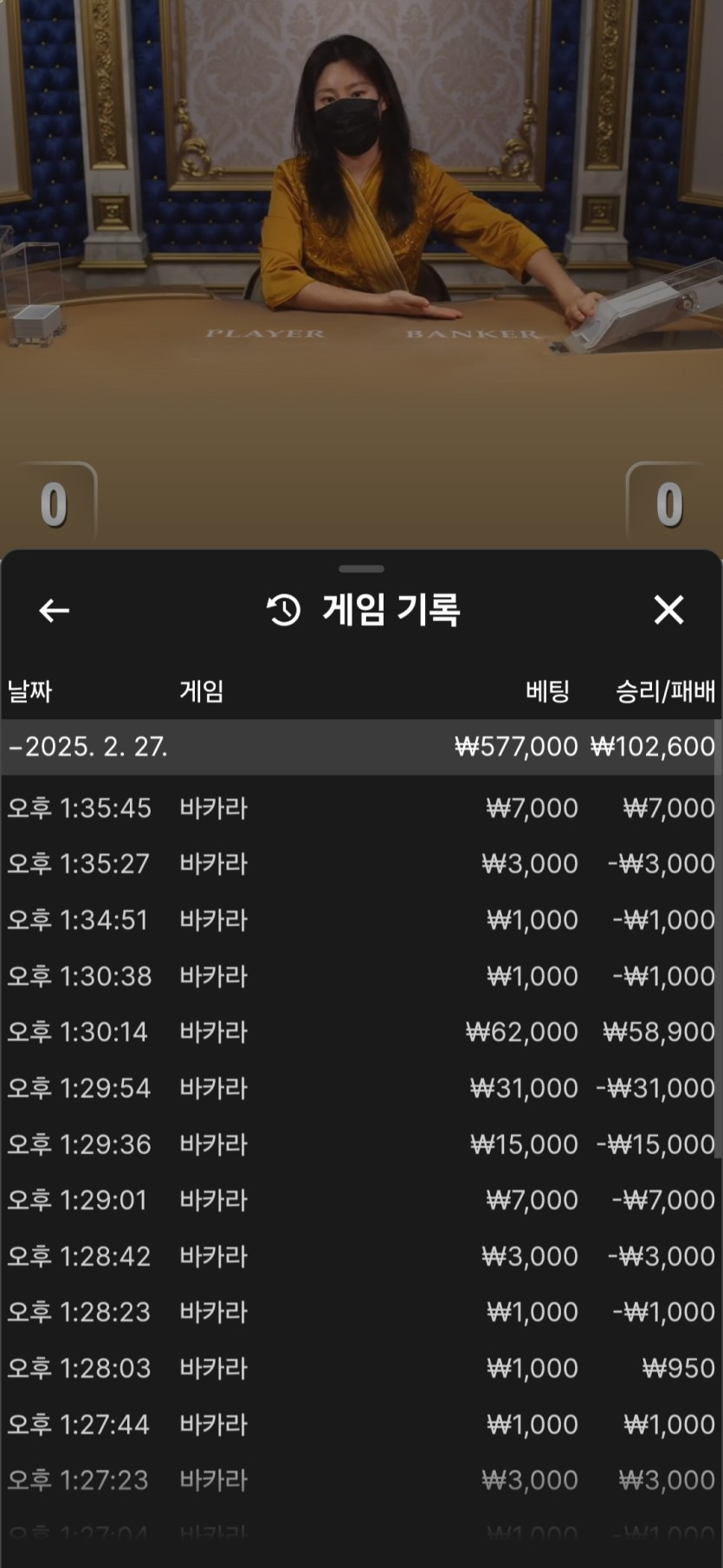Open the 오후 1:35:27 바카라 record
This screenshot has height=1568, width=723.
pos(361,864)
